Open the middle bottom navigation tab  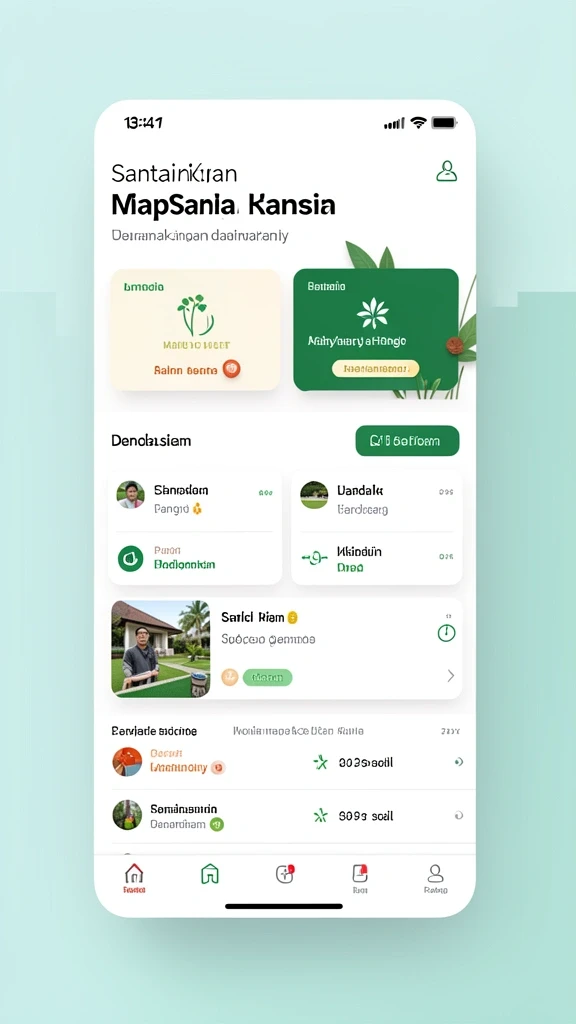click(285, 874)
